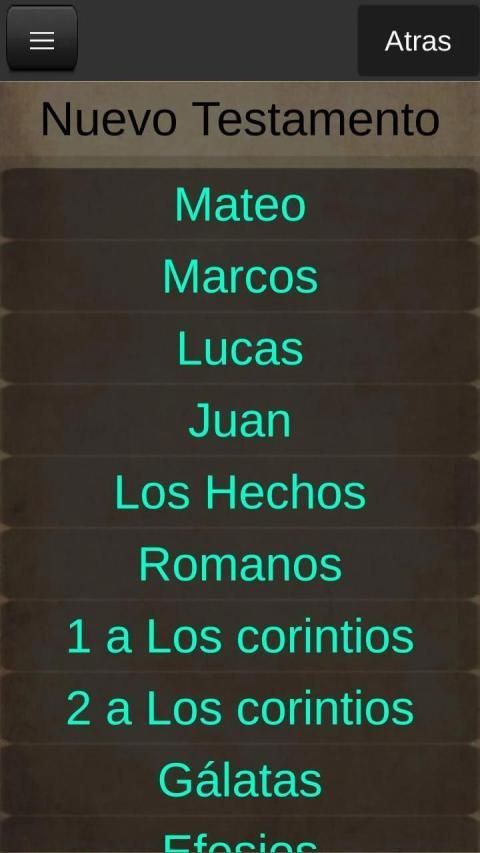Open the hamburger menu
This screenshot has height=853, width=480.
click(x=42, y=39)
